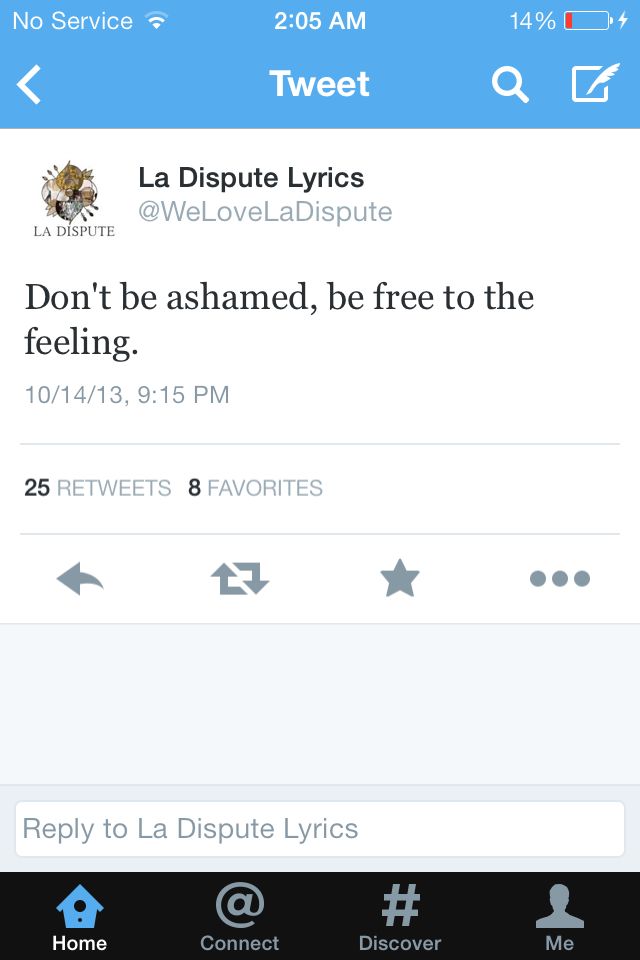
Task: Switch to the Home tab
Action: [x=80, y=917]
